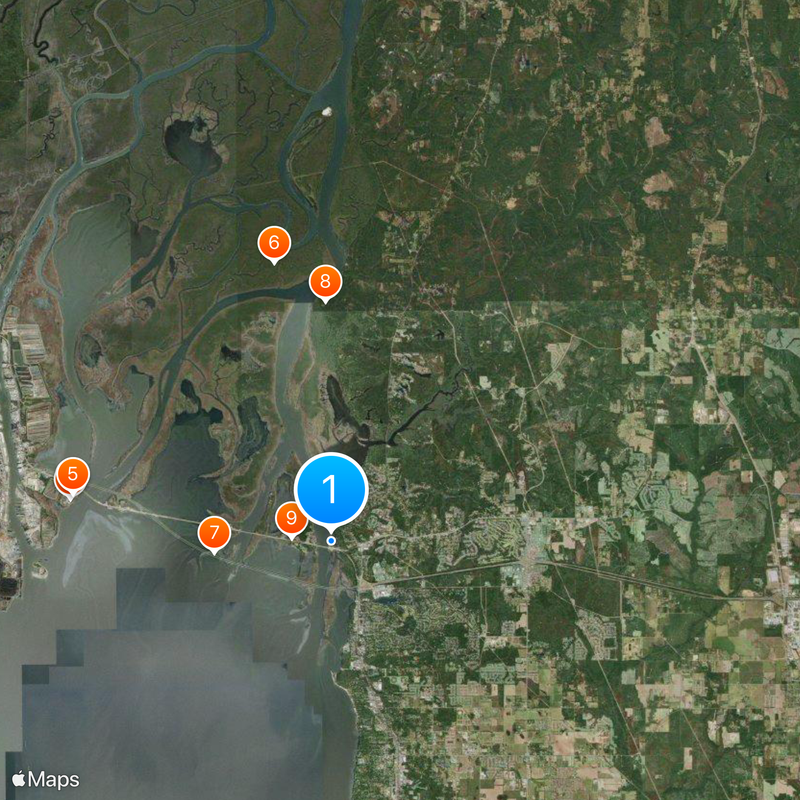Tap the orange pin numbered 8
800x800 pixels.
pos(324,282)
